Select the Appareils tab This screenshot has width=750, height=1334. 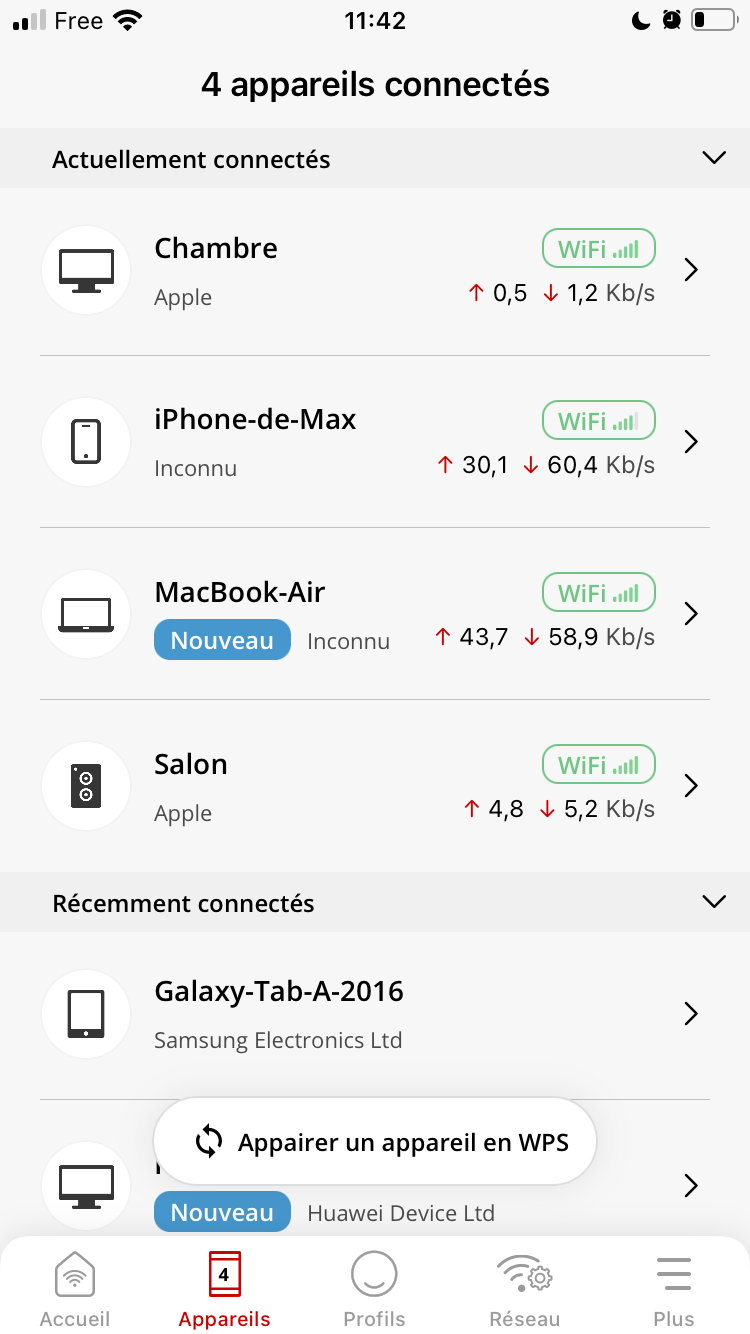[x=224, y=1290]
